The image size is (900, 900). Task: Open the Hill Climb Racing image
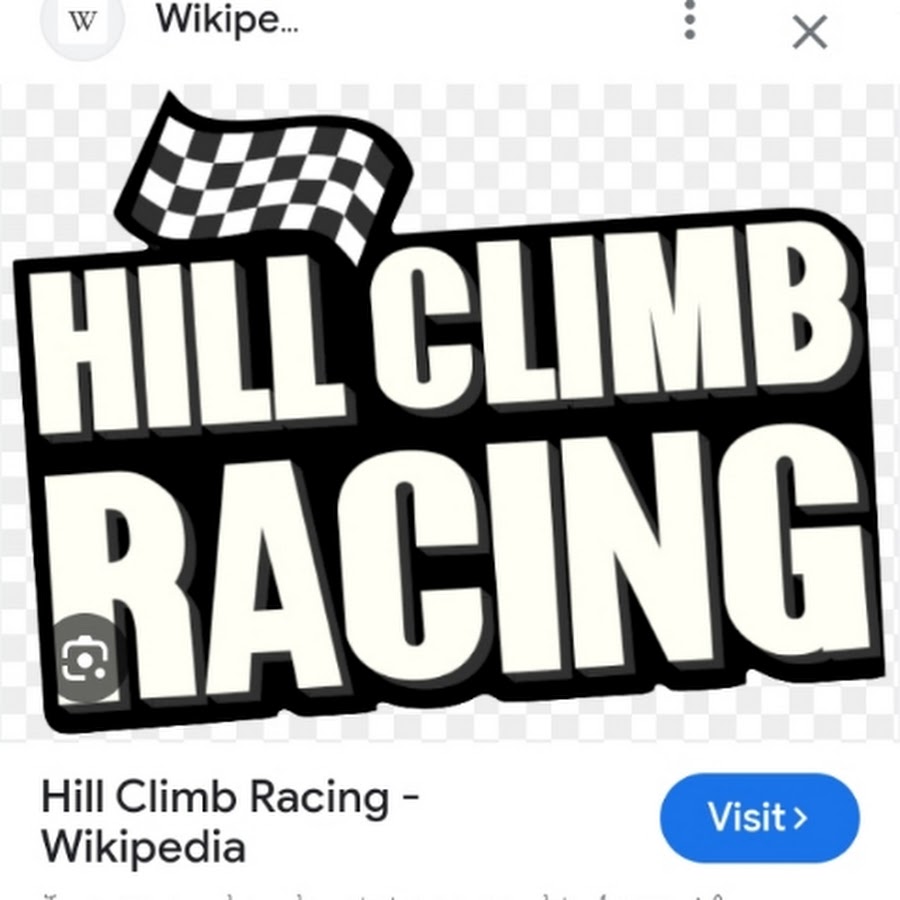[x=450, y=420]
